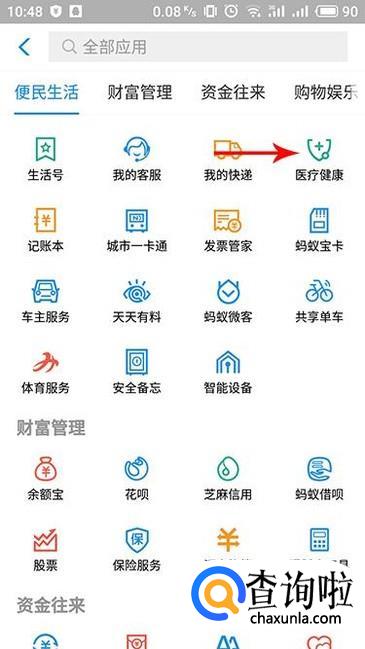Go back with the top-left arrow
The image size is (365, 649).
pos(24,47)
